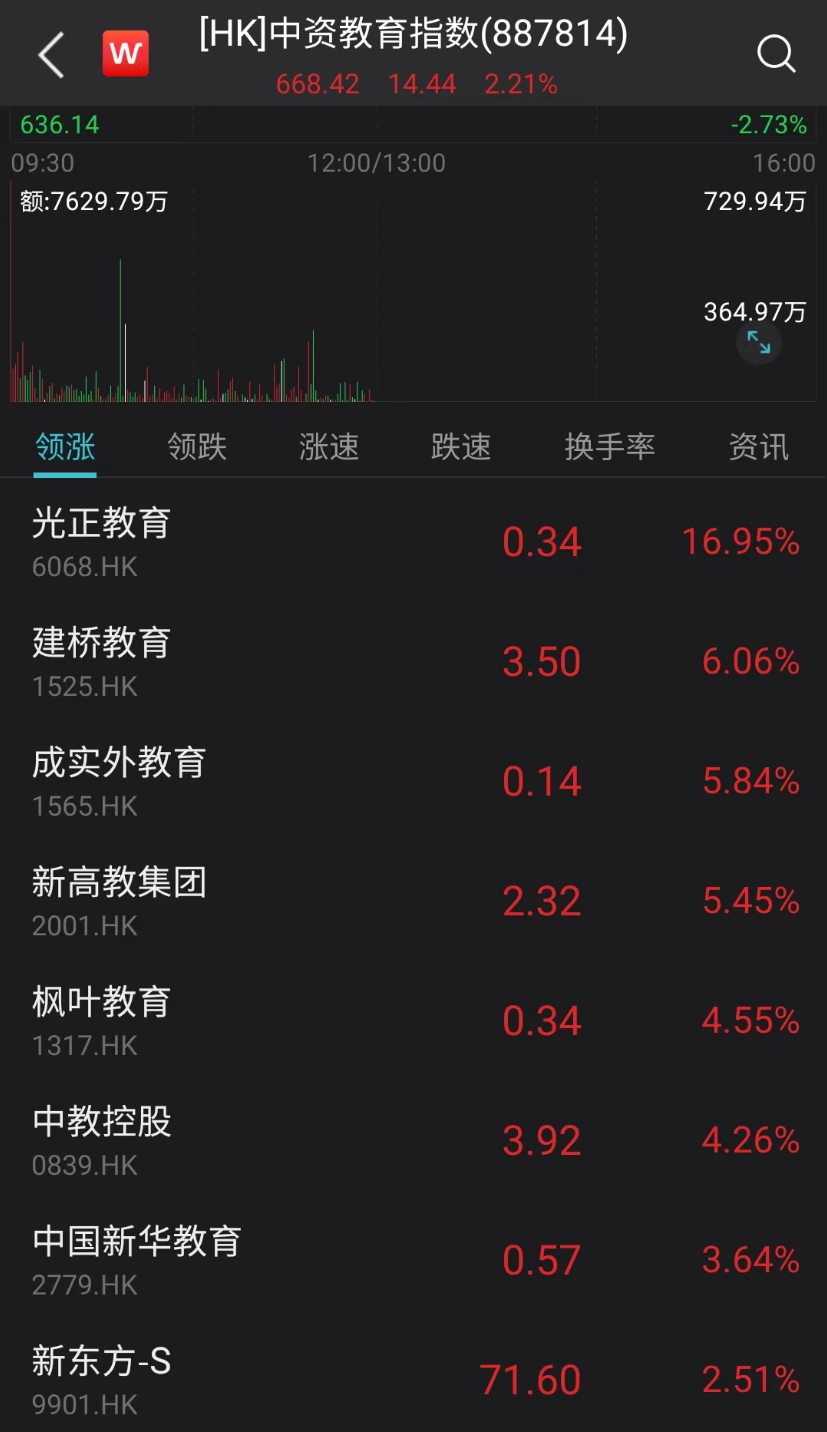Expand the chart to full screen
827x1432 pixels.
pyautogui.click(x=759, y=344)
